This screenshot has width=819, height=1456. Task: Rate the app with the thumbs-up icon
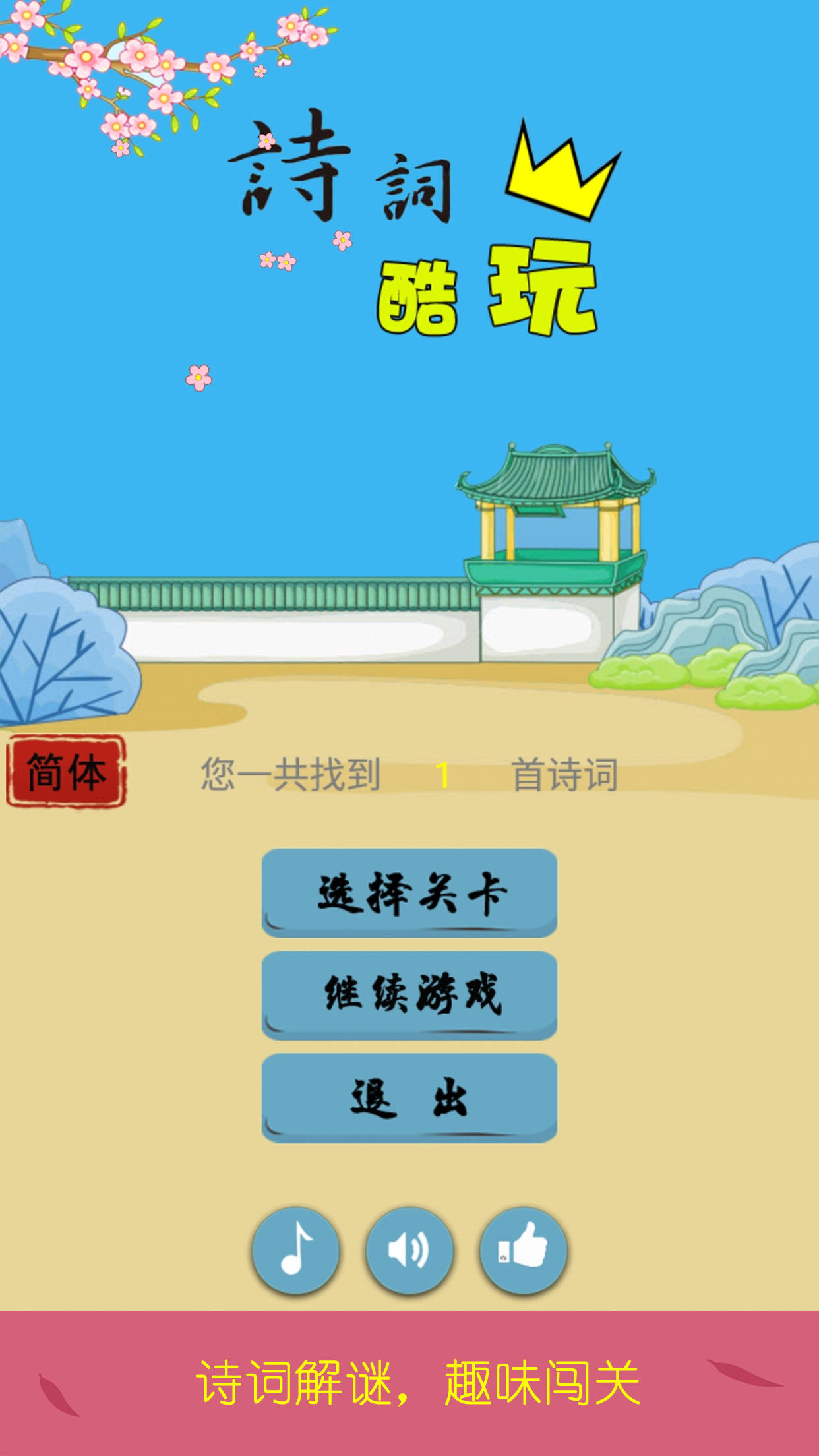(524, 1250)
